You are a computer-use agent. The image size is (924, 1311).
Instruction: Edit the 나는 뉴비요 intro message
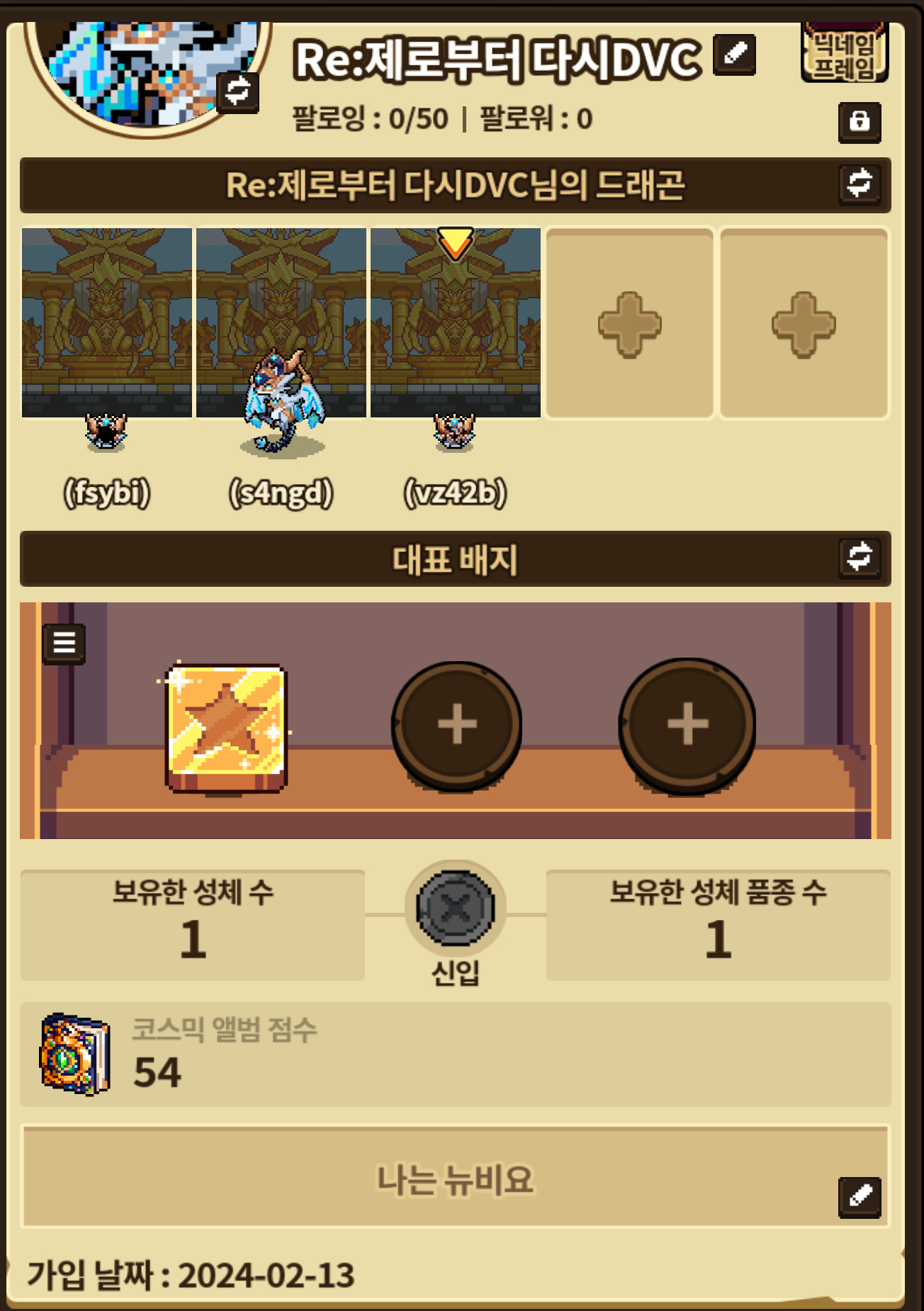860,1197
